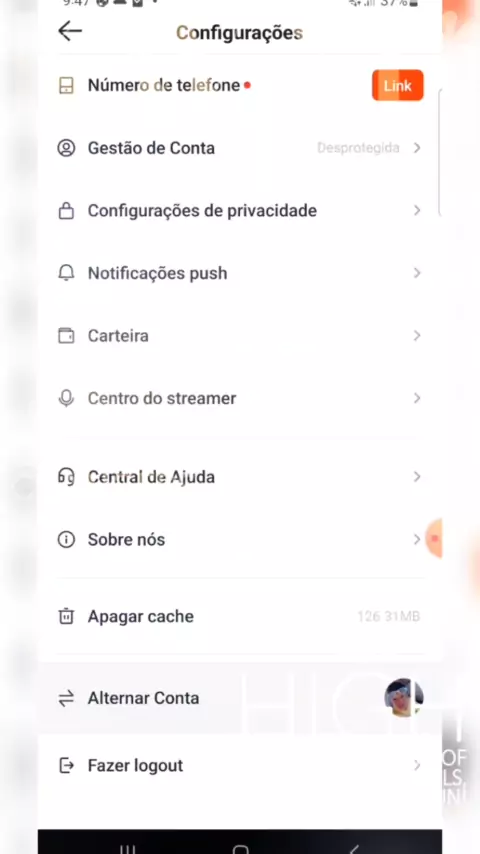
Task: Go back from Configurações screen
Action: pyautogui.click(x=70, y=32)
